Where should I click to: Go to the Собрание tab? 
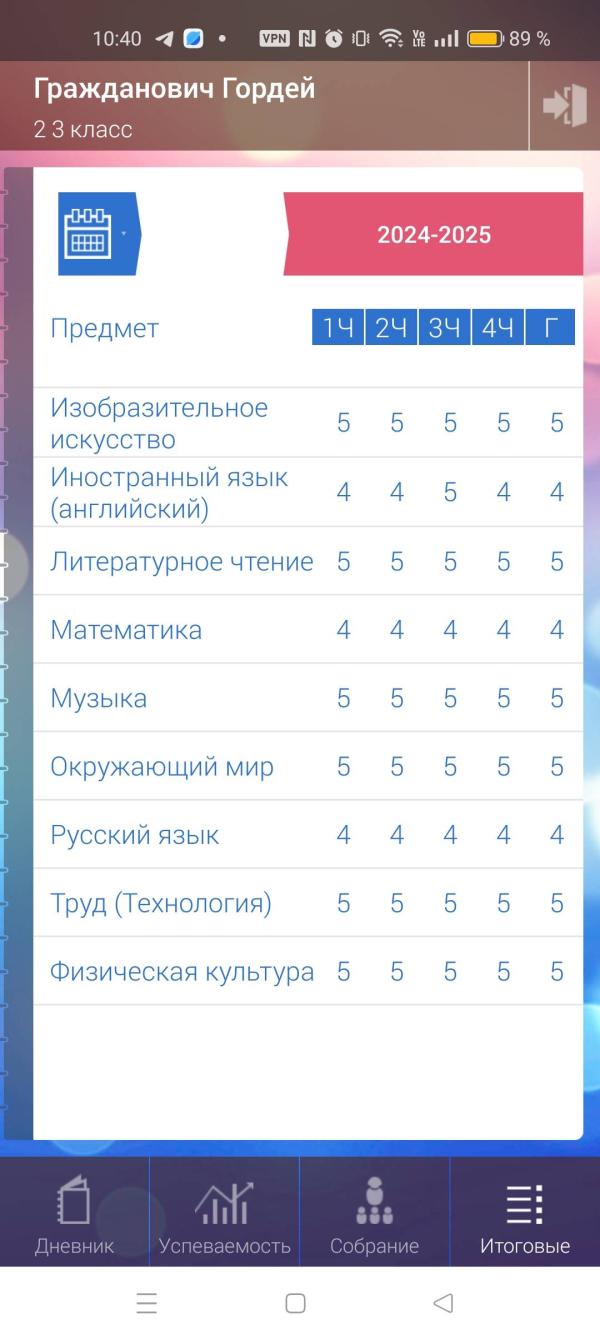(375, 1213)
